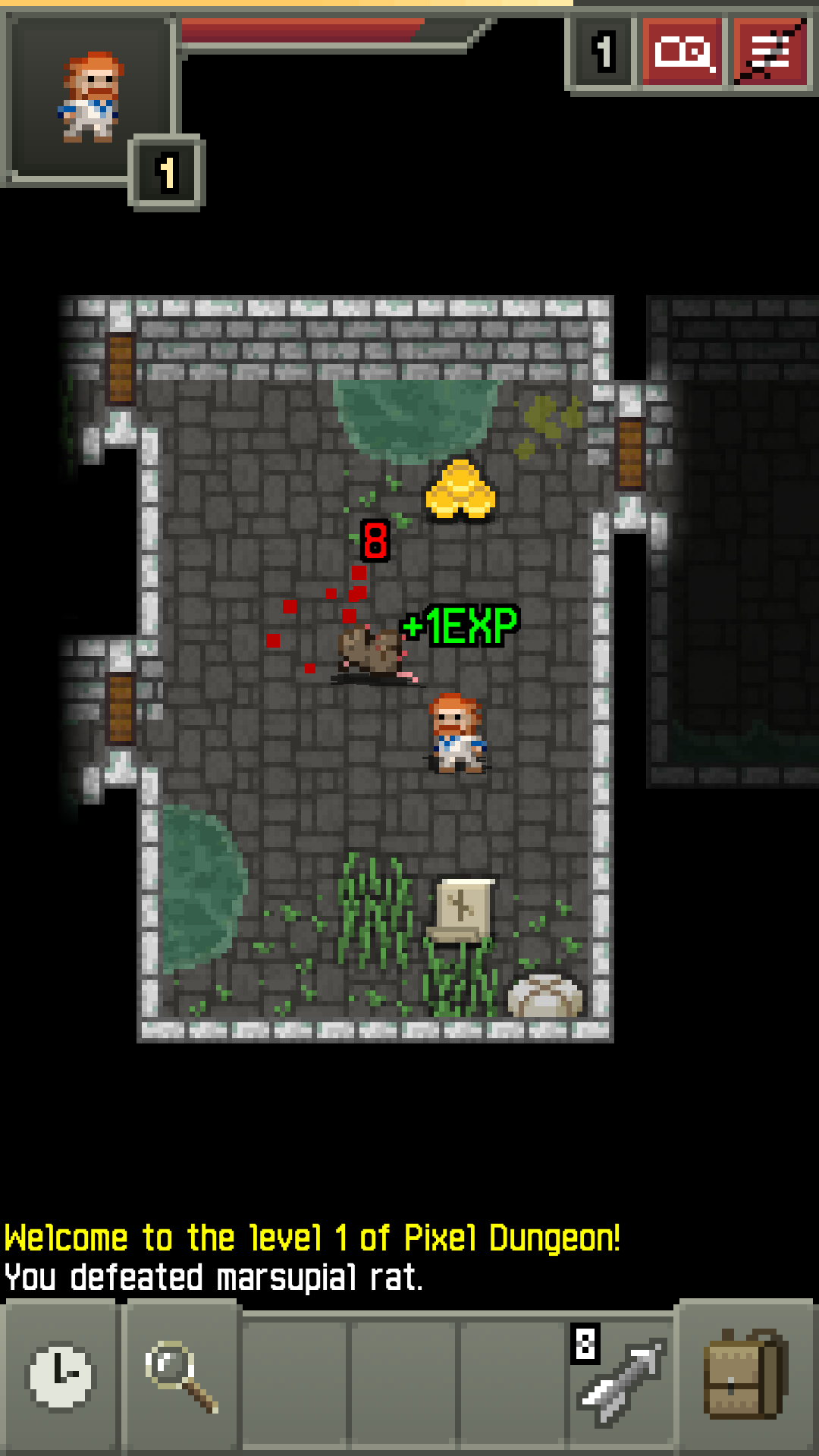Open the backpack inventory

(x=745, y=1374)
